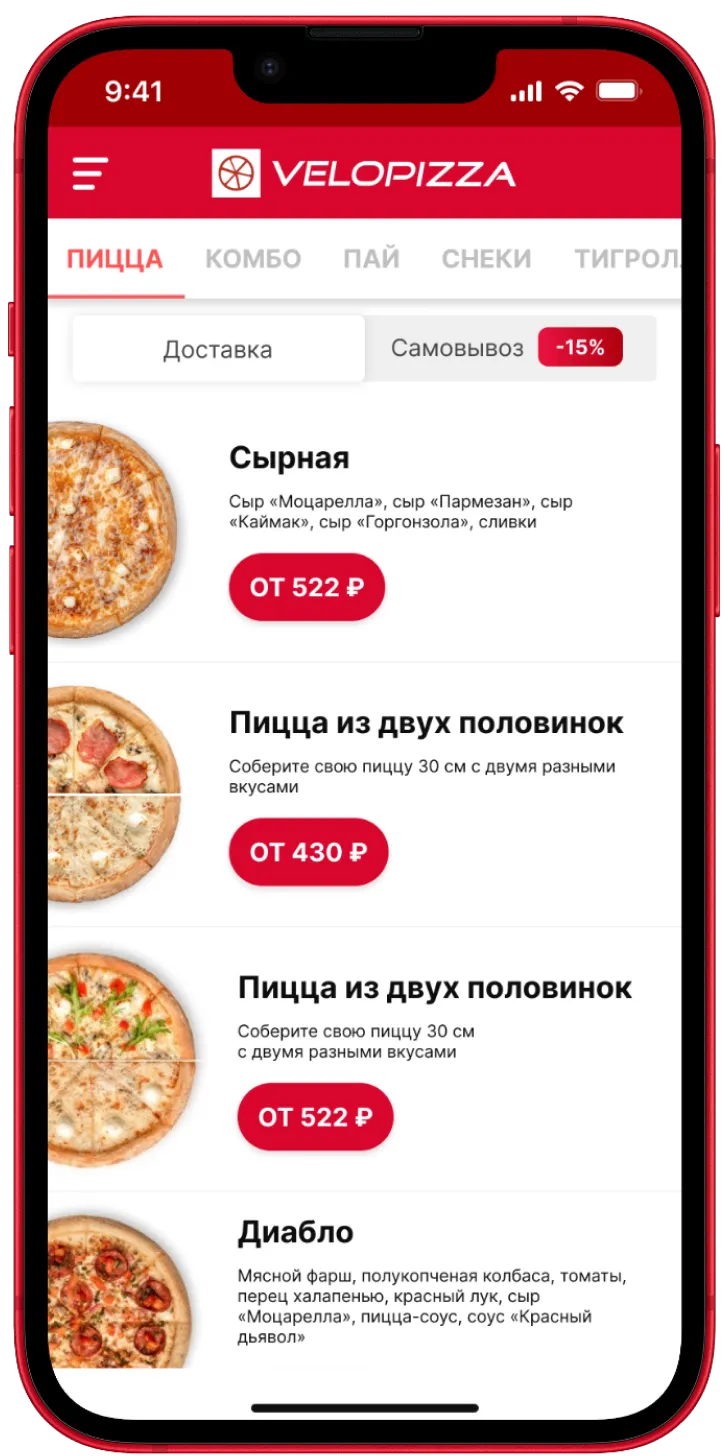The image size is (728, 1456).
Task: Click the Wi-Fi status icon
Action: point(568,91)
